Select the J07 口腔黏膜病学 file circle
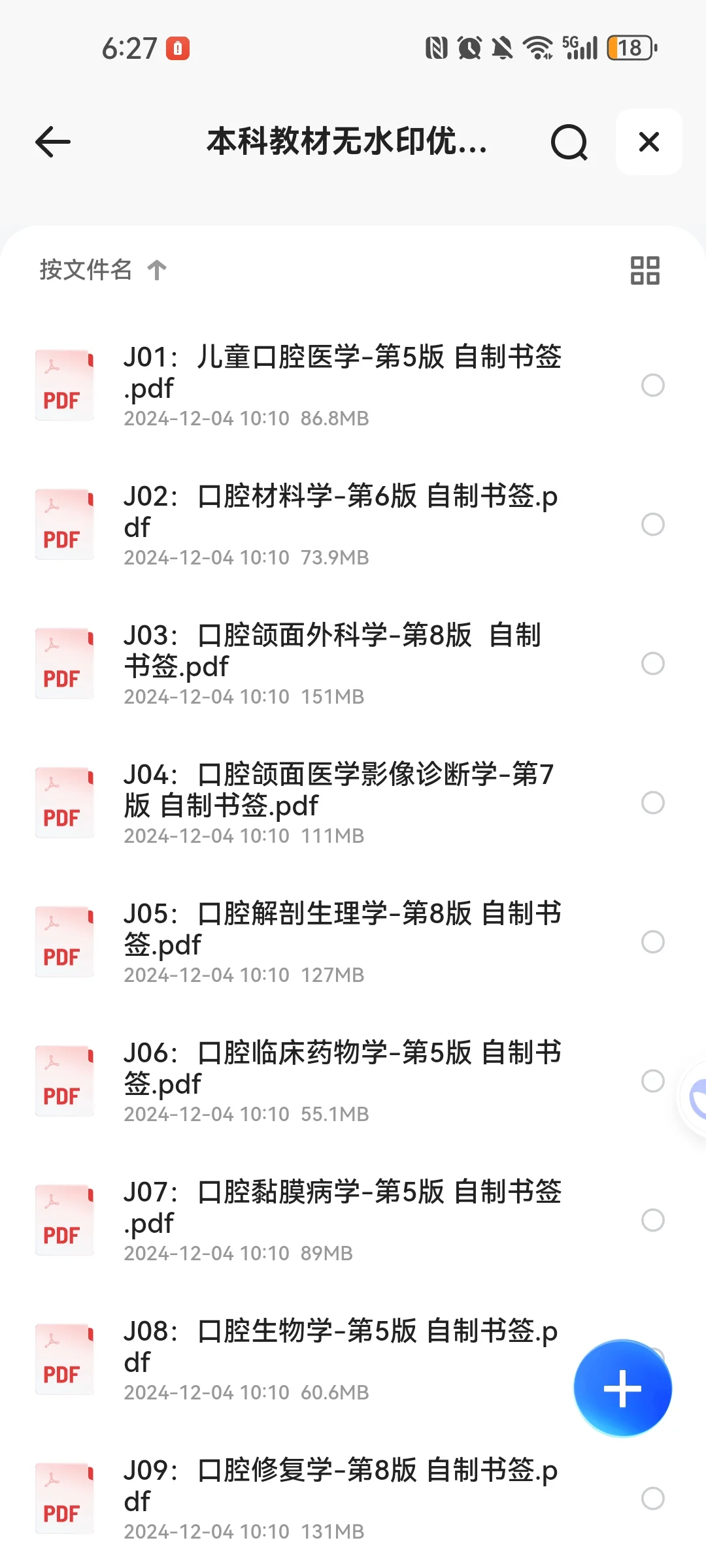The height and width of the screenshot is (1568, 706). pos(653,1220)
